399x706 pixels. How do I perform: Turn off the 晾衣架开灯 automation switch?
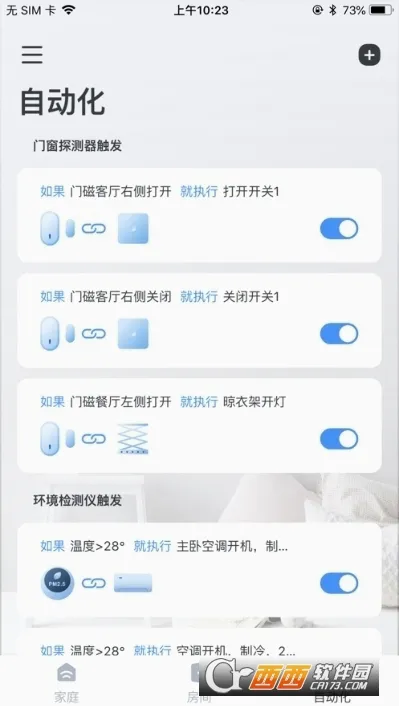click(339, 439)
